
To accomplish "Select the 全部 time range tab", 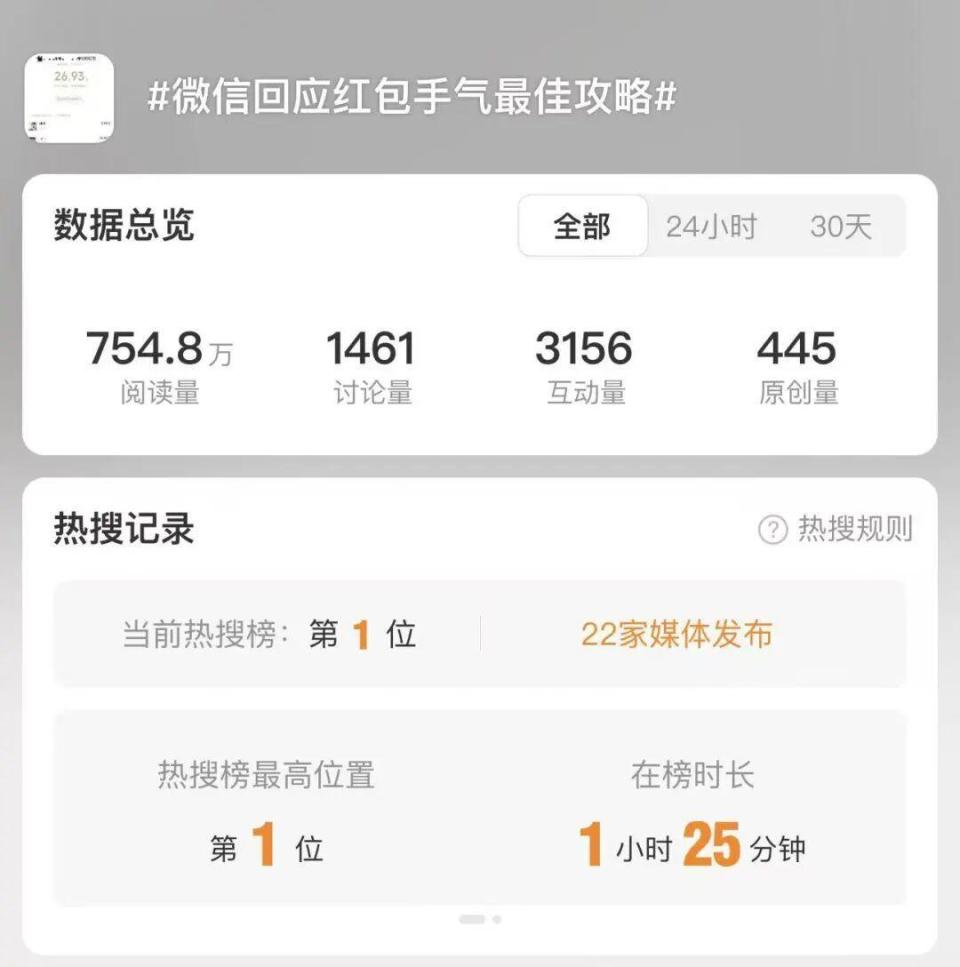I will (x=583, y=226).
